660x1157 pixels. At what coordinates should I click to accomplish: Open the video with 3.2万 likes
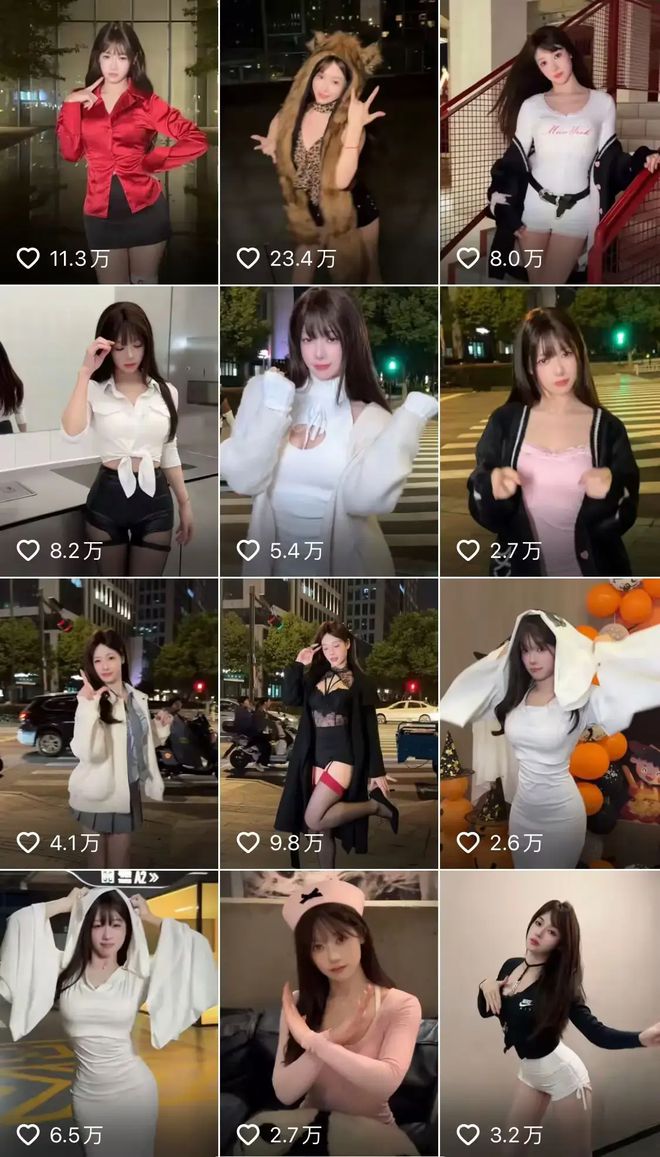point(550,1012)
